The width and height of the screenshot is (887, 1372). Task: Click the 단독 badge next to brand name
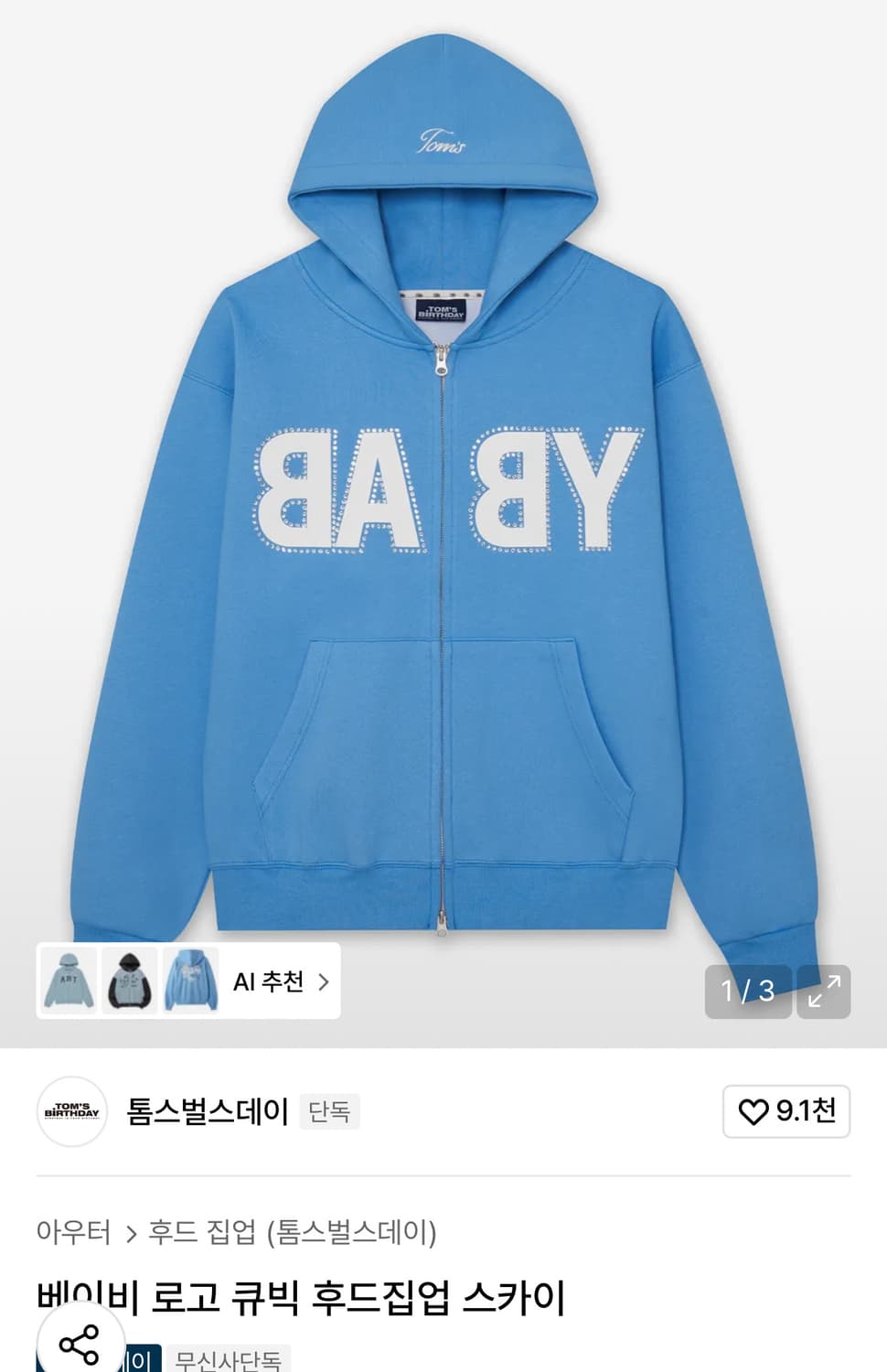[330, 1112]
